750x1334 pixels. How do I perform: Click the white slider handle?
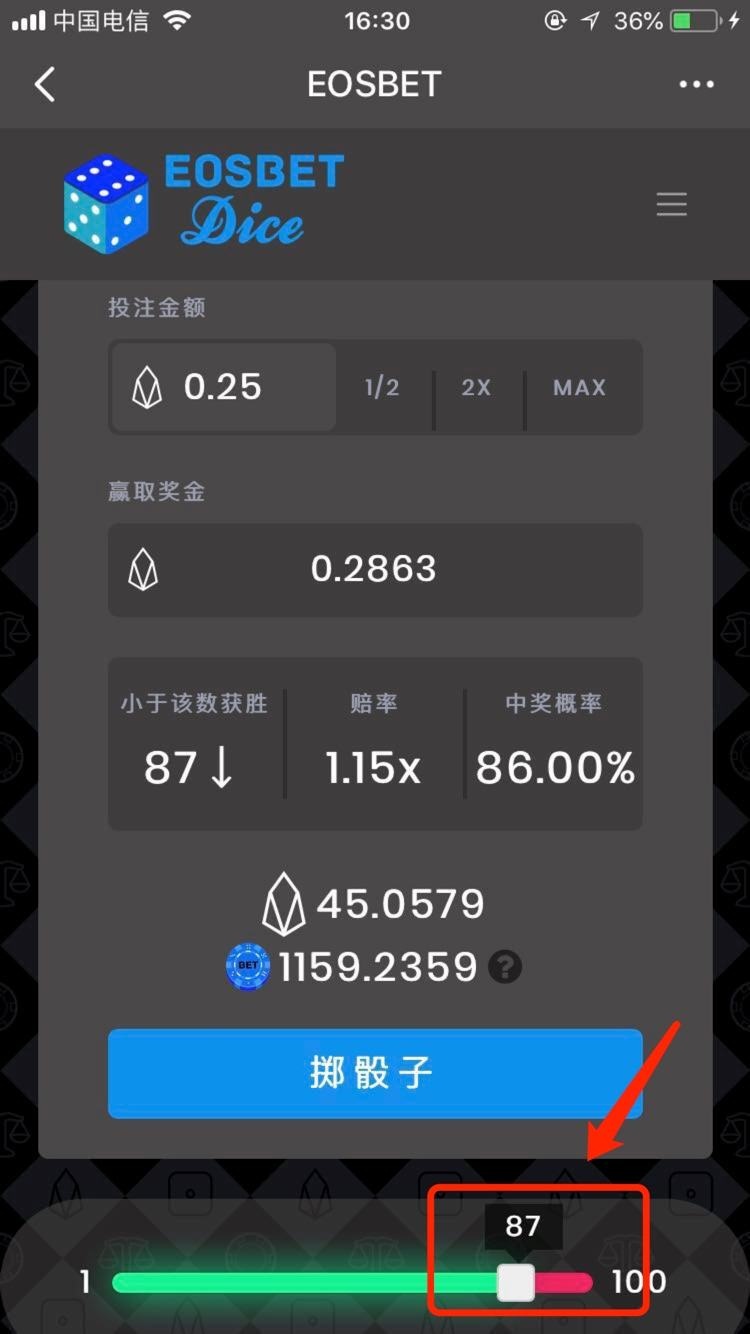[x=517, y=1283]
